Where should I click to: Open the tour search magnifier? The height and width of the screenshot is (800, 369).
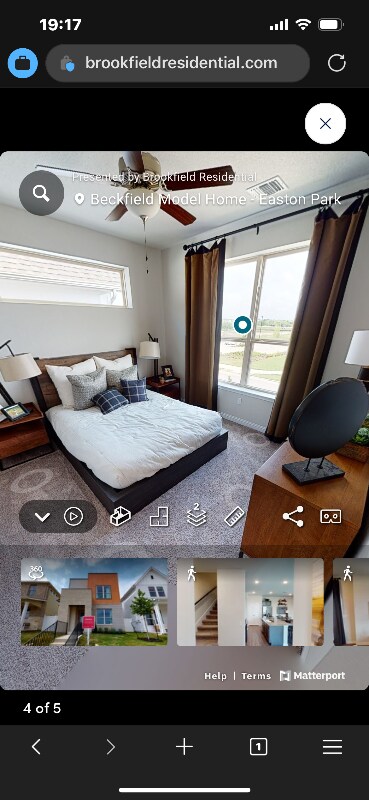click(41, 193)
